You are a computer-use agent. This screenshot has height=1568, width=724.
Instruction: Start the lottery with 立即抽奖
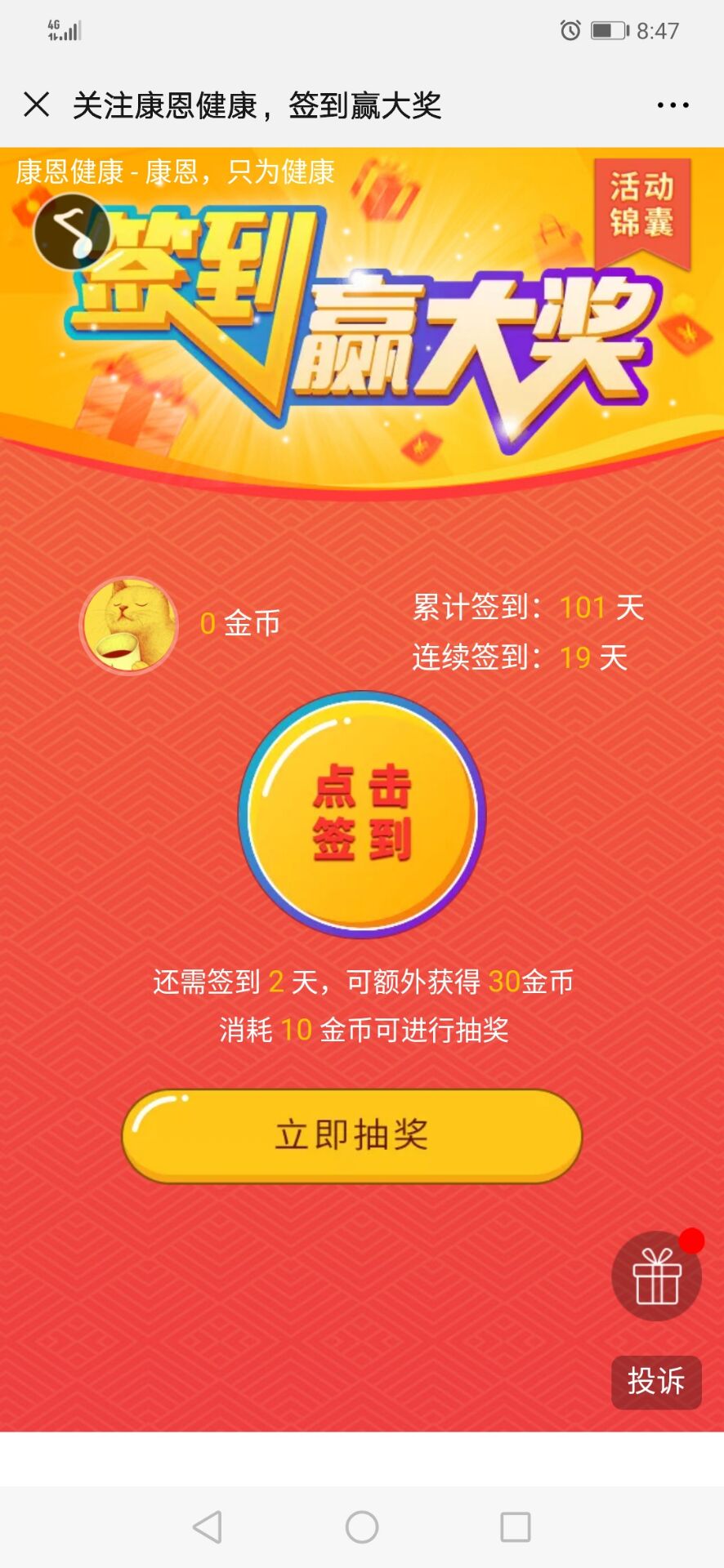coord(351,1135)
